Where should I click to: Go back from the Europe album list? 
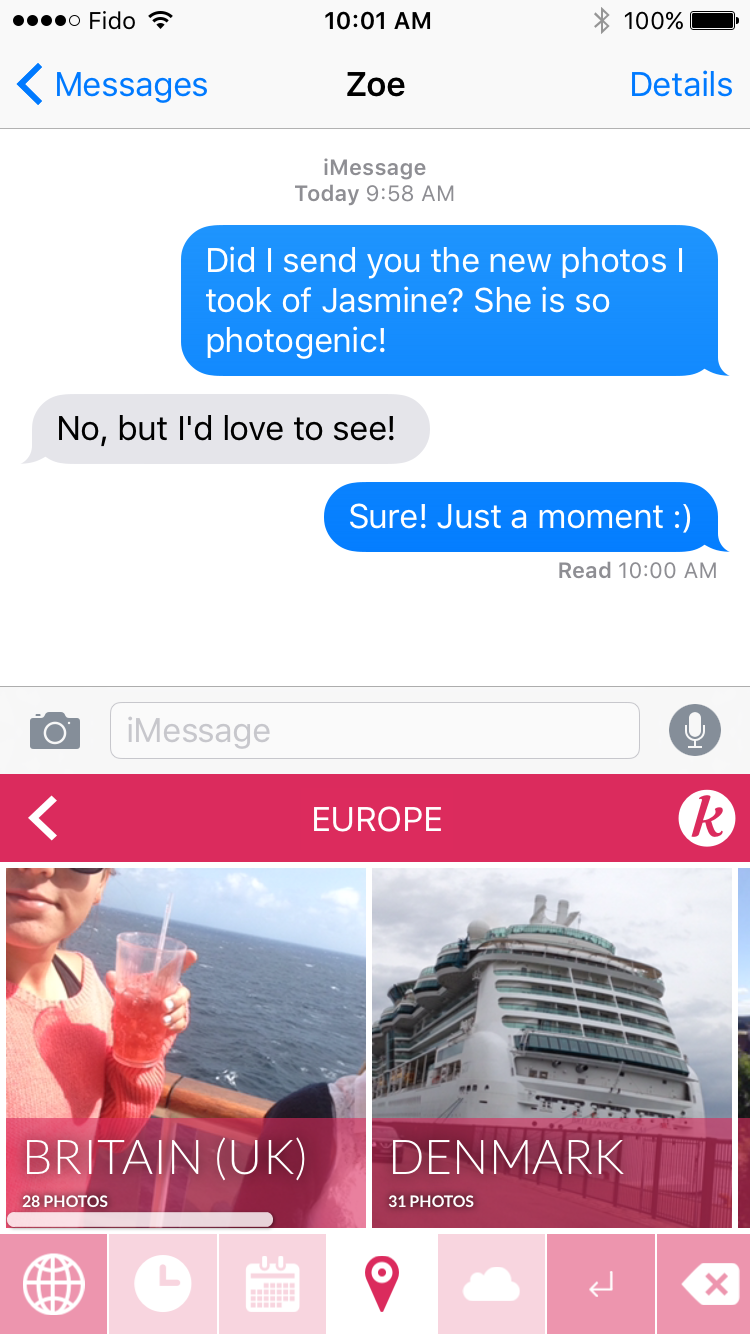43,819
